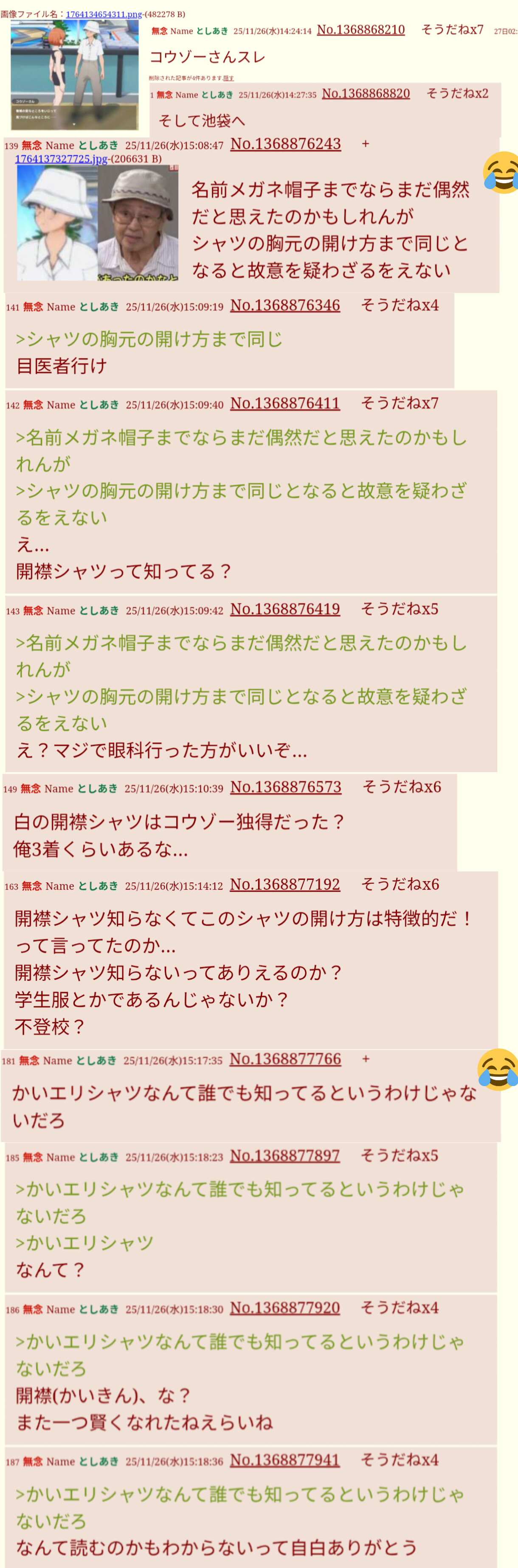The image size is (518, 1568).
Task: Tap post number No.1368877897
Action: 284,1155
